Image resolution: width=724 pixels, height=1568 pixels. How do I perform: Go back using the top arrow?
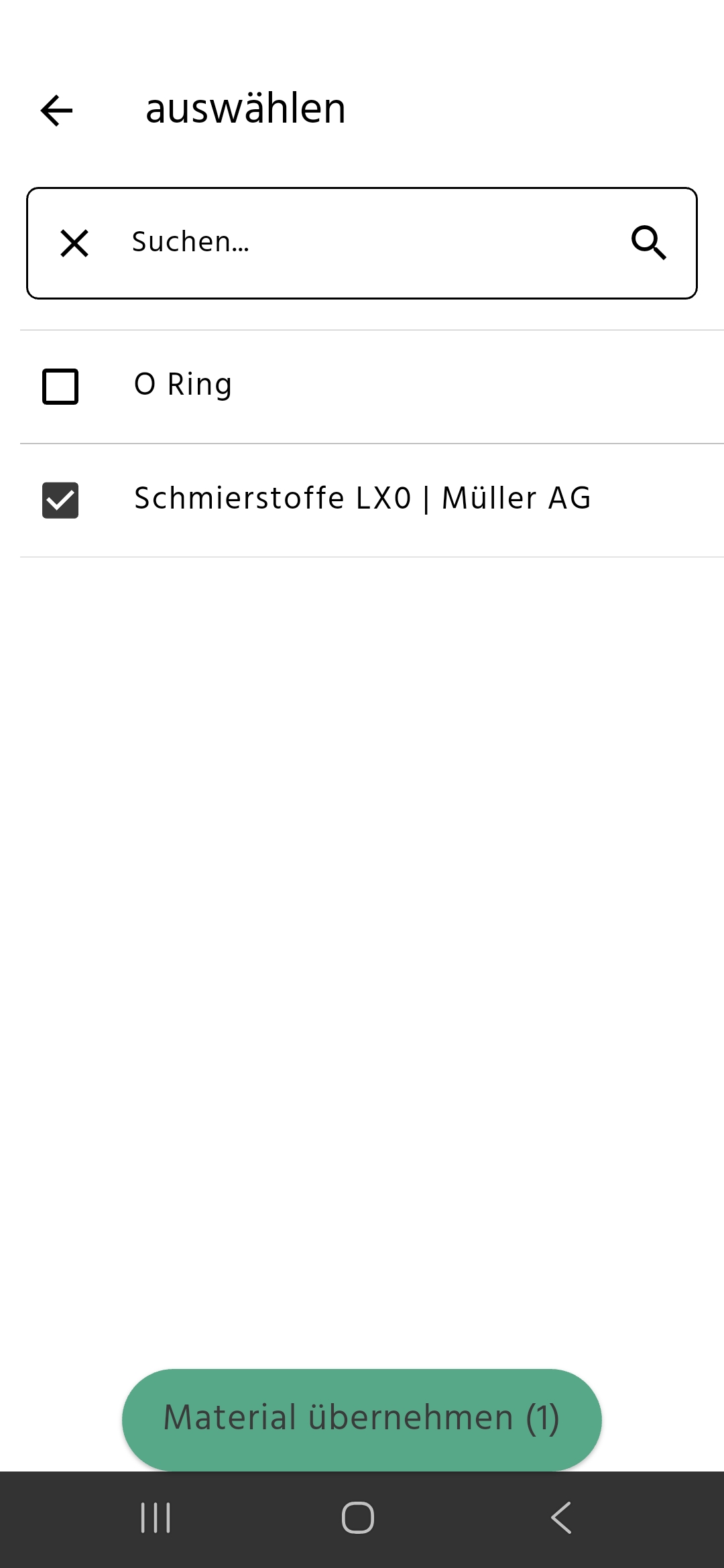pyautogui.click(x=57, y=111)
